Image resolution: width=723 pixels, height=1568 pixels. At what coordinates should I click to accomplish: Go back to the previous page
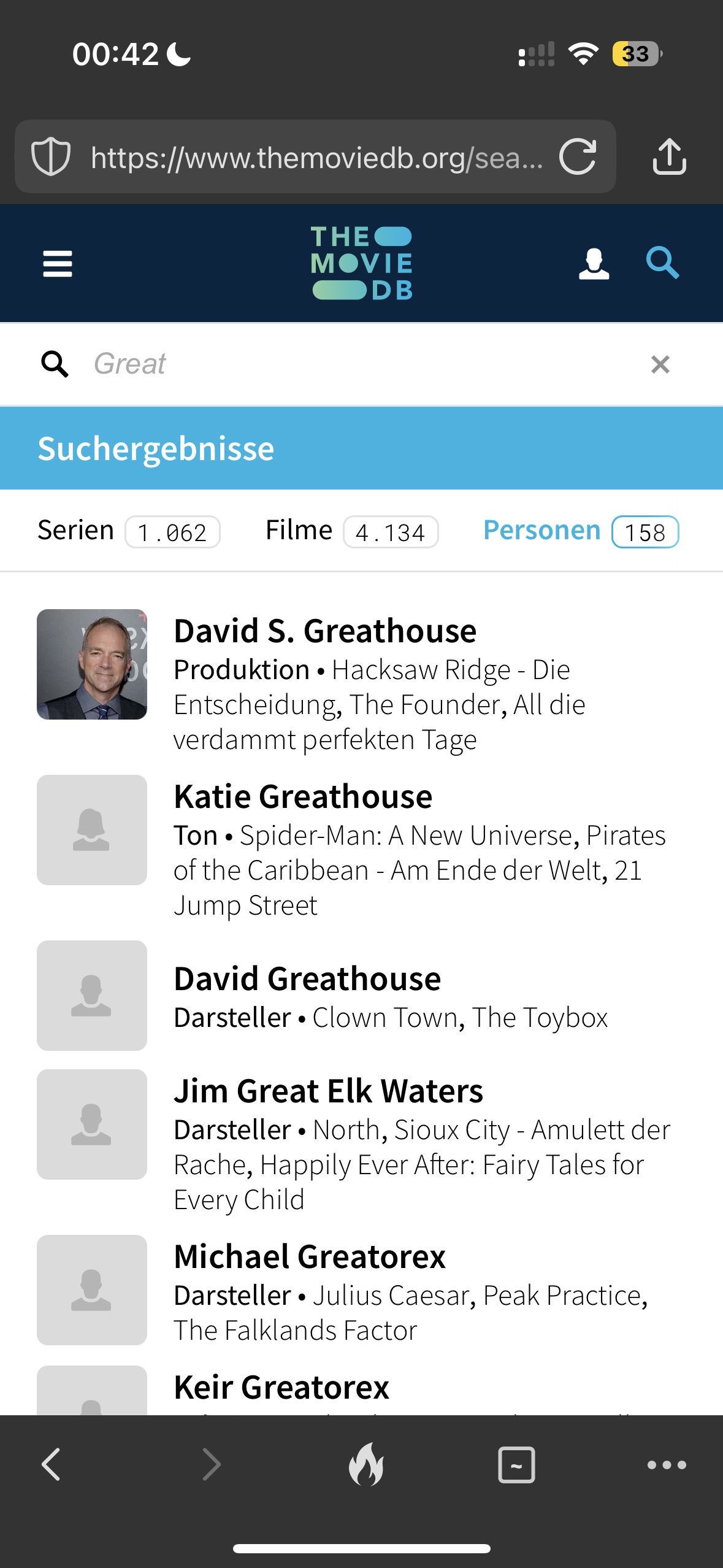click(x=52, y=1465)
